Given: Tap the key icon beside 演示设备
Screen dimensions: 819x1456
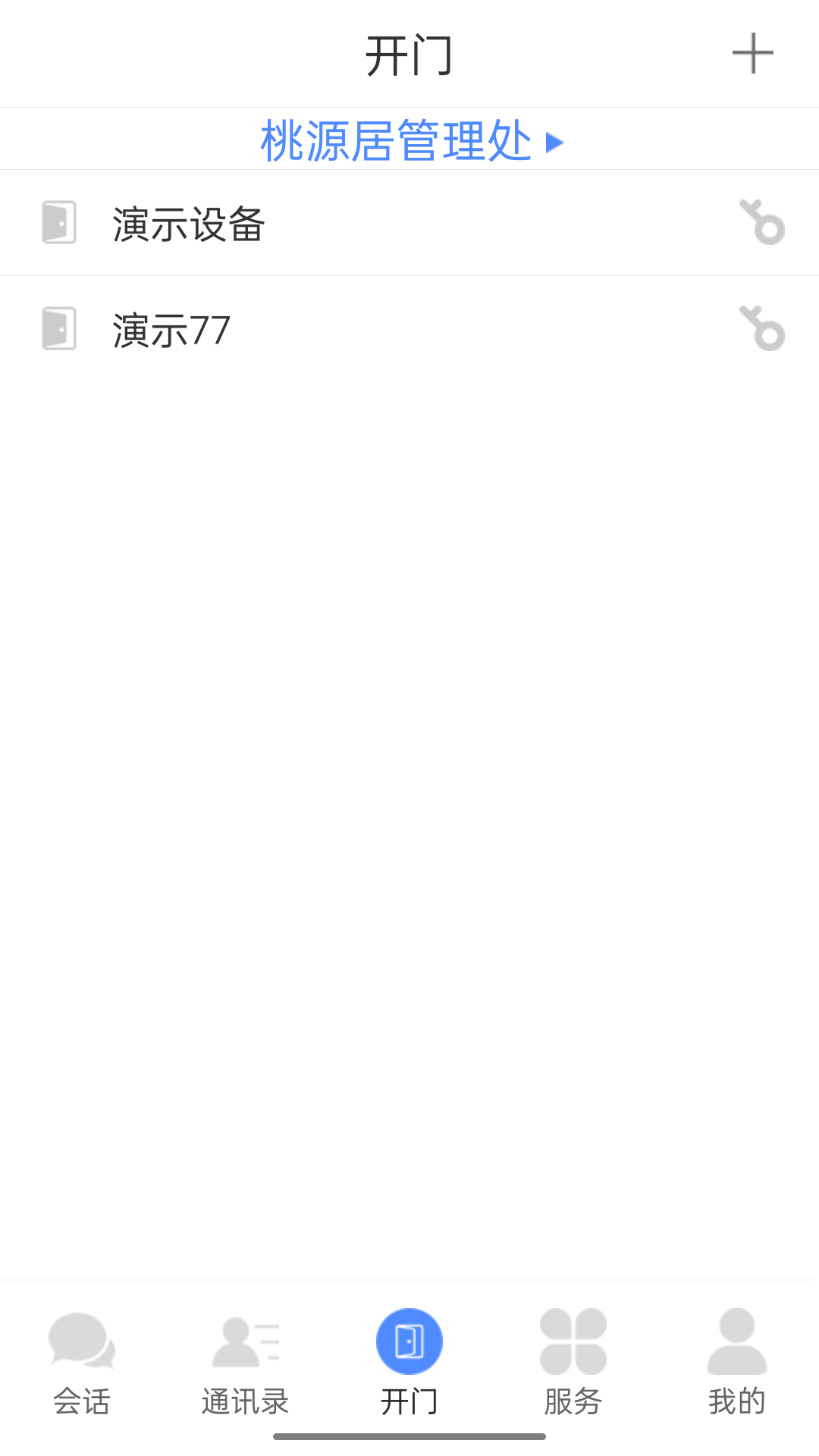Looking at the screenshot, I should (x=761, y=222).
